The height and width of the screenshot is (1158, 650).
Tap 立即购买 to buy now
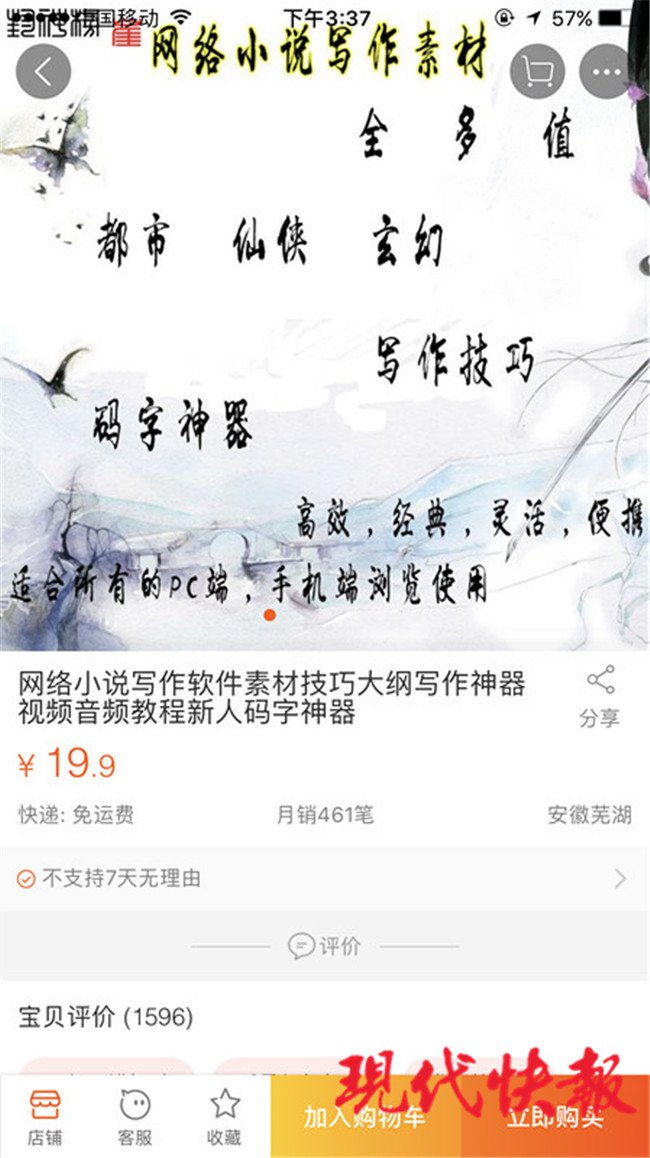pyautogui.click(x=556, y=1117)
